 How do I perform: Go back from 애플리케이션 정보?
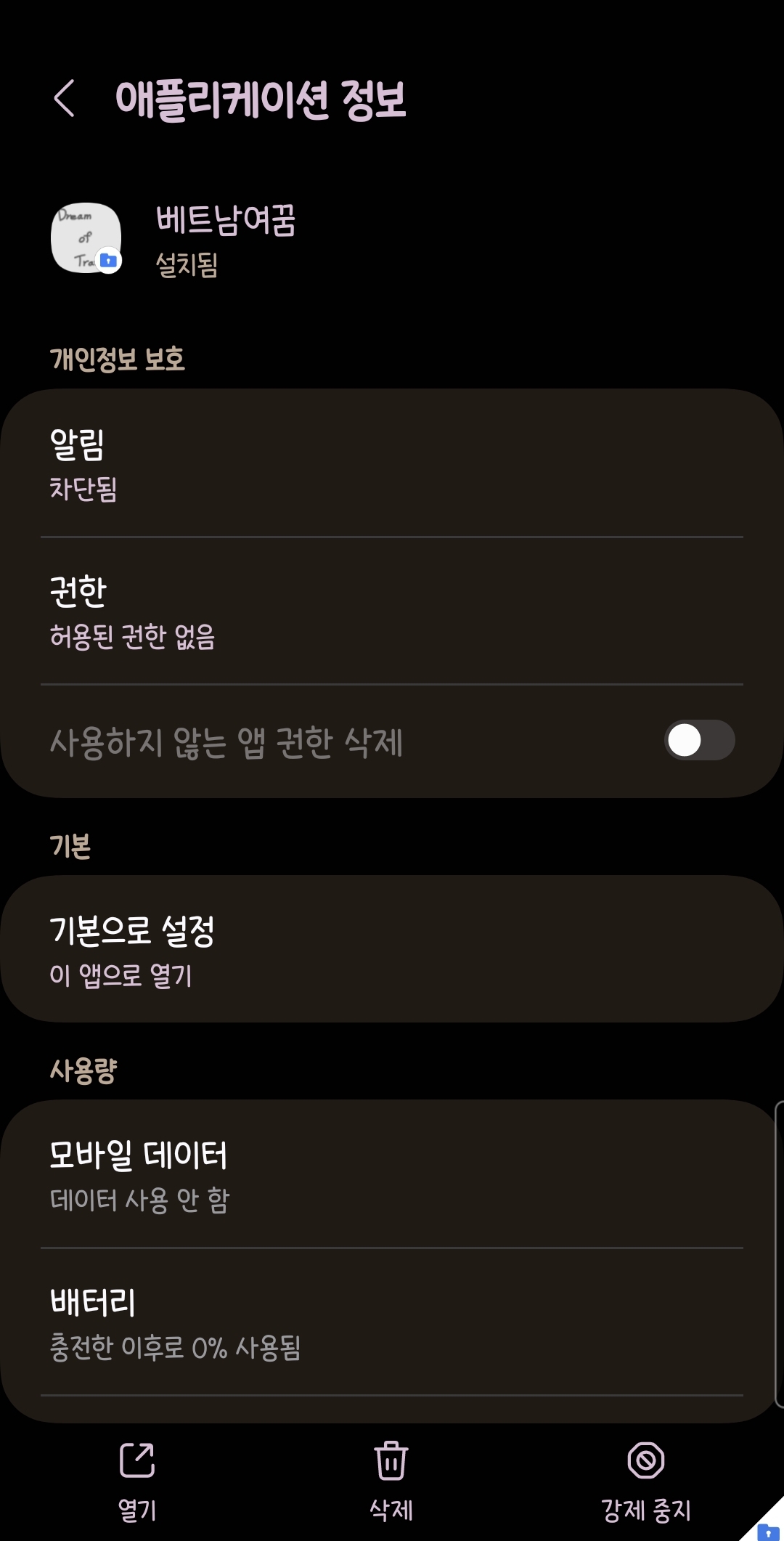tap(64, 99)
